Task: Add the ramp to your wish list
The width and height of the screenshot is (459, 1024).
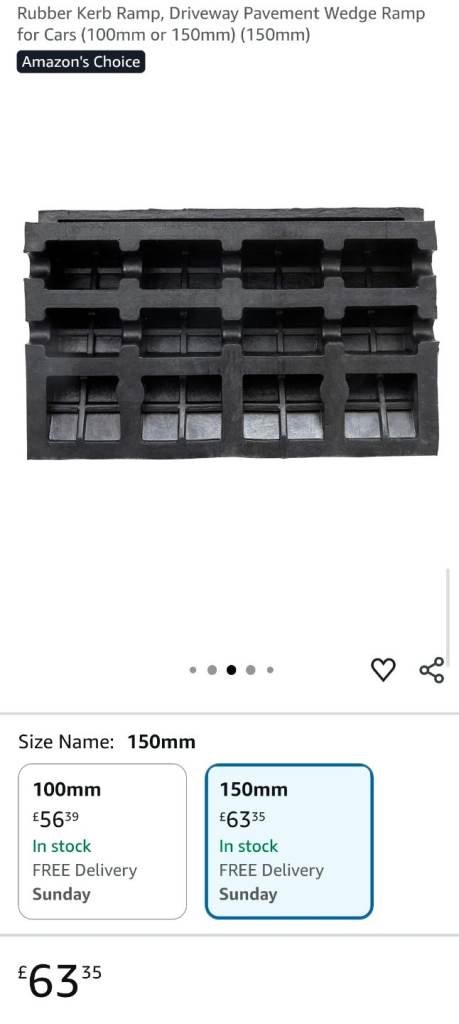Action: click(383, 669)
